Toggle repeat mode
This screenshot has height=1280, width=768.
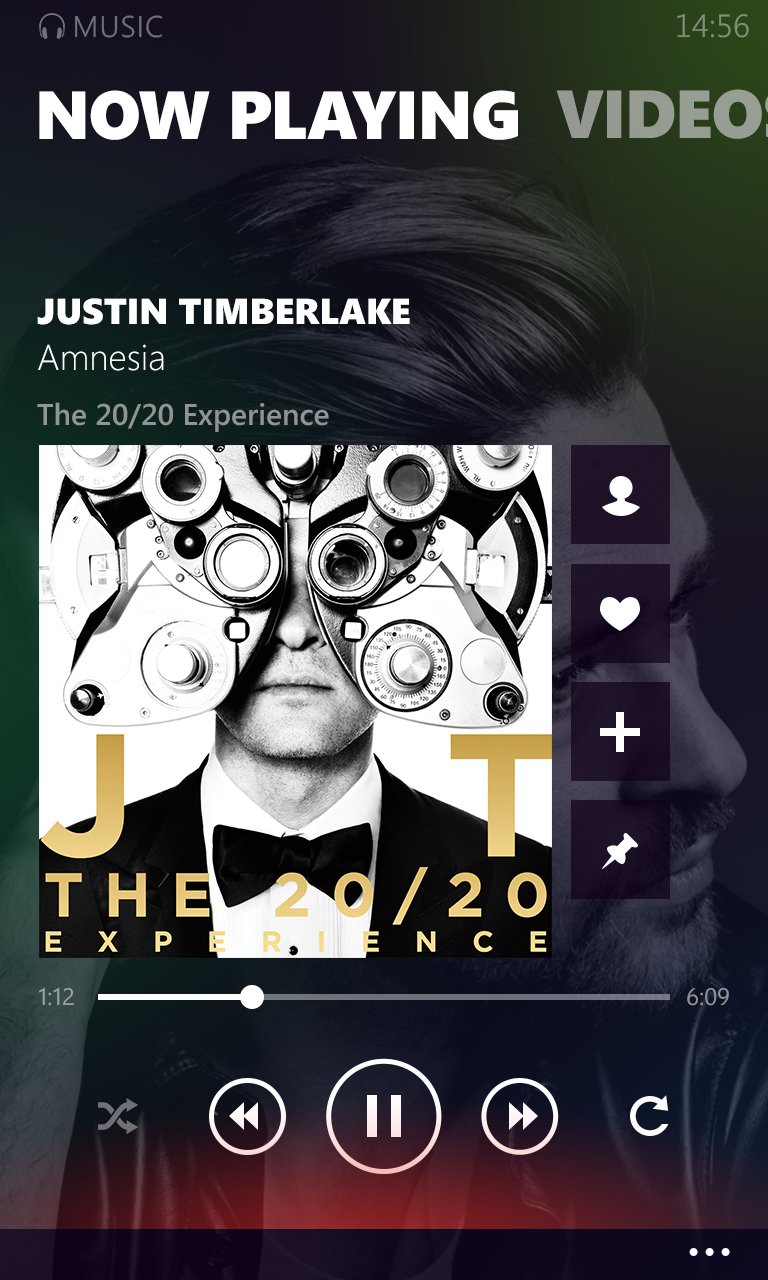(x=649, y=1116)
